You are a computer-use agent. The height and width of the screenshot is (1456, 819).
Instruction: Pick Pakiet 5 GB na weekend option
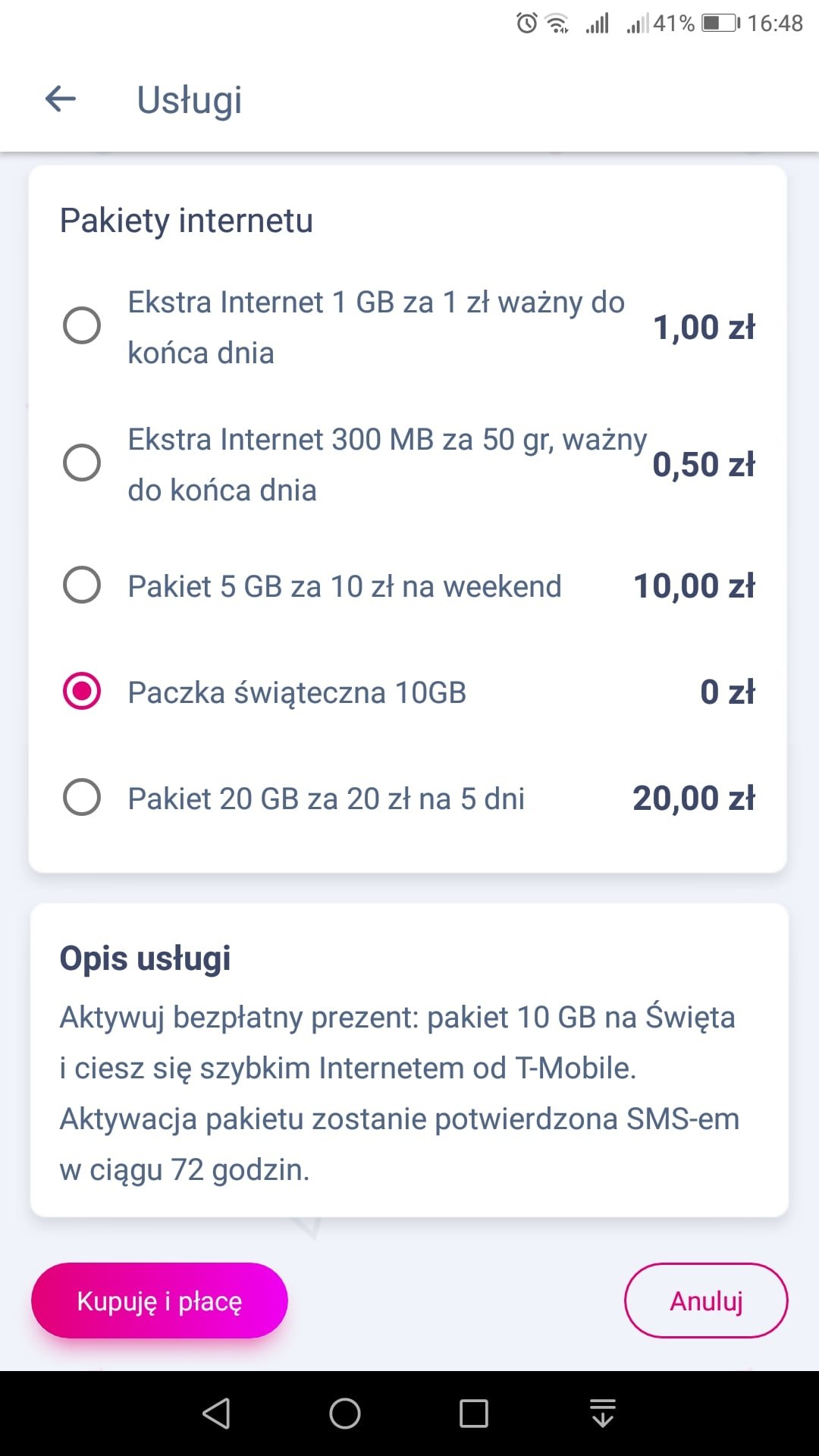click(82, 585)
